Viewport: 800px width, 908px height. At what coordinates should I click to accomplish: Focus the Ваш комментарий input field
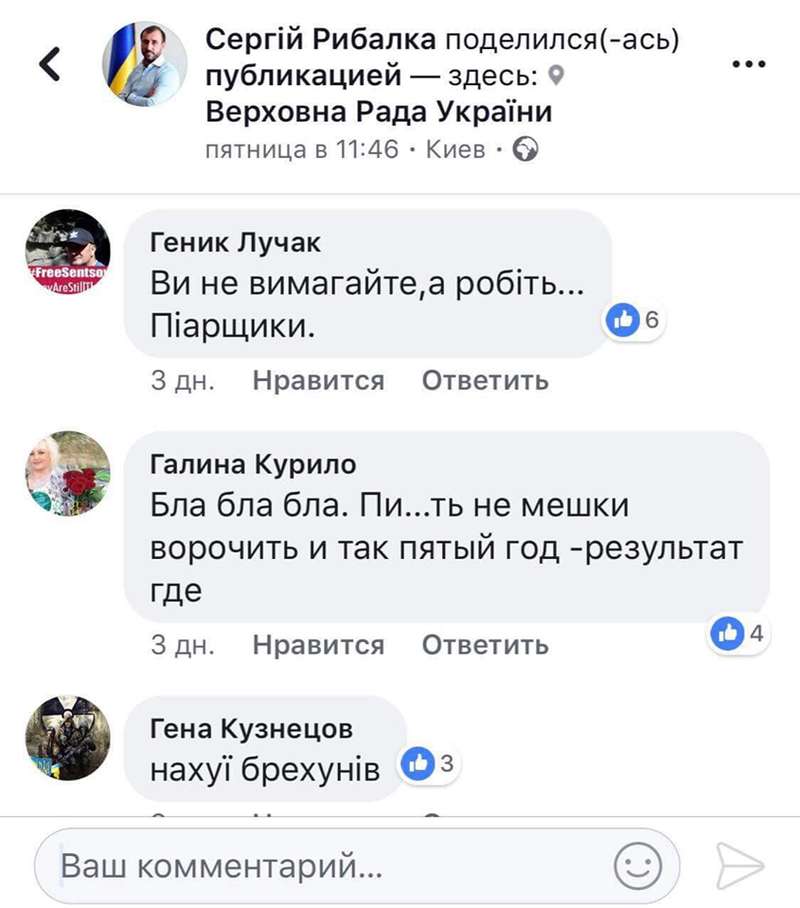(320, 865)
